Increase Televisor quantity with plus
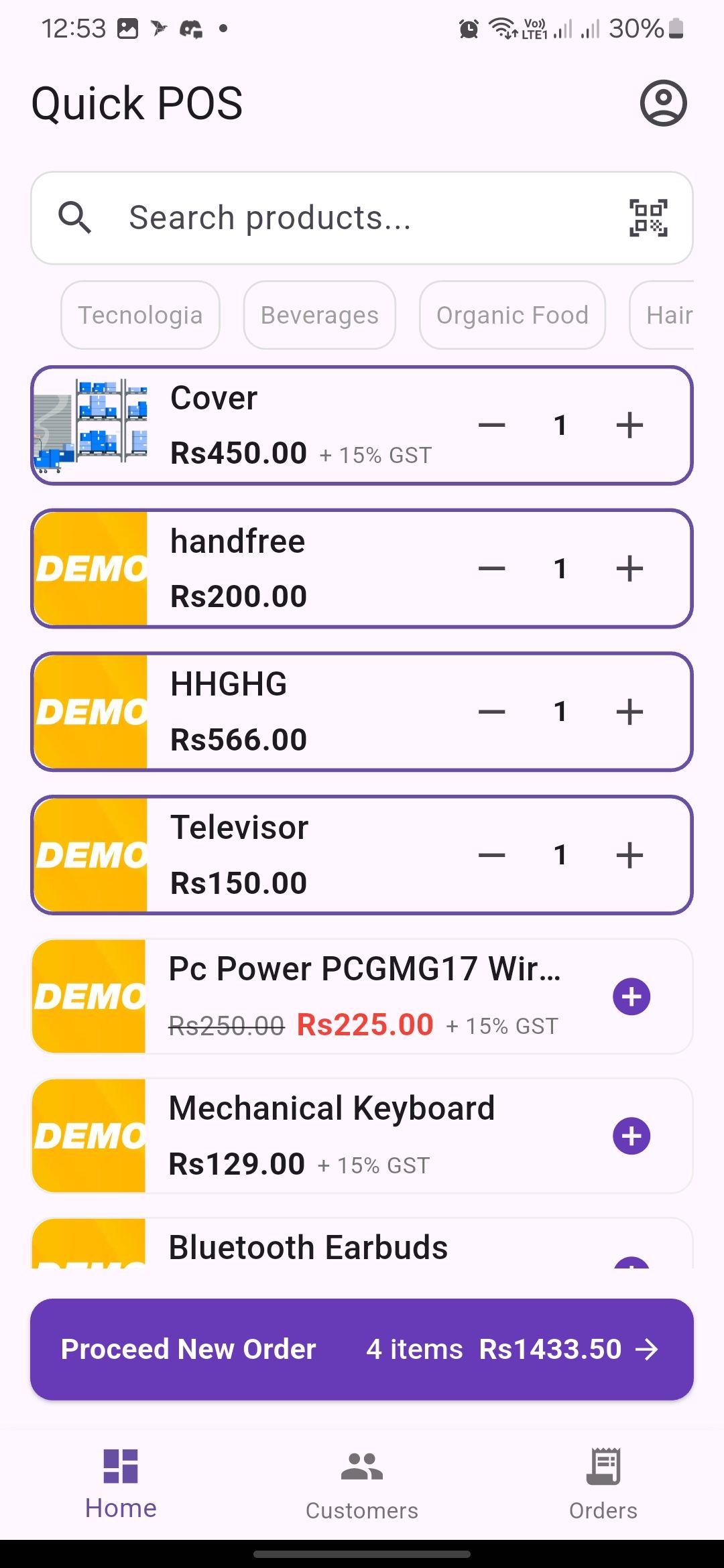The width and height of the screenshot is (724, 1568). [629, 855]
